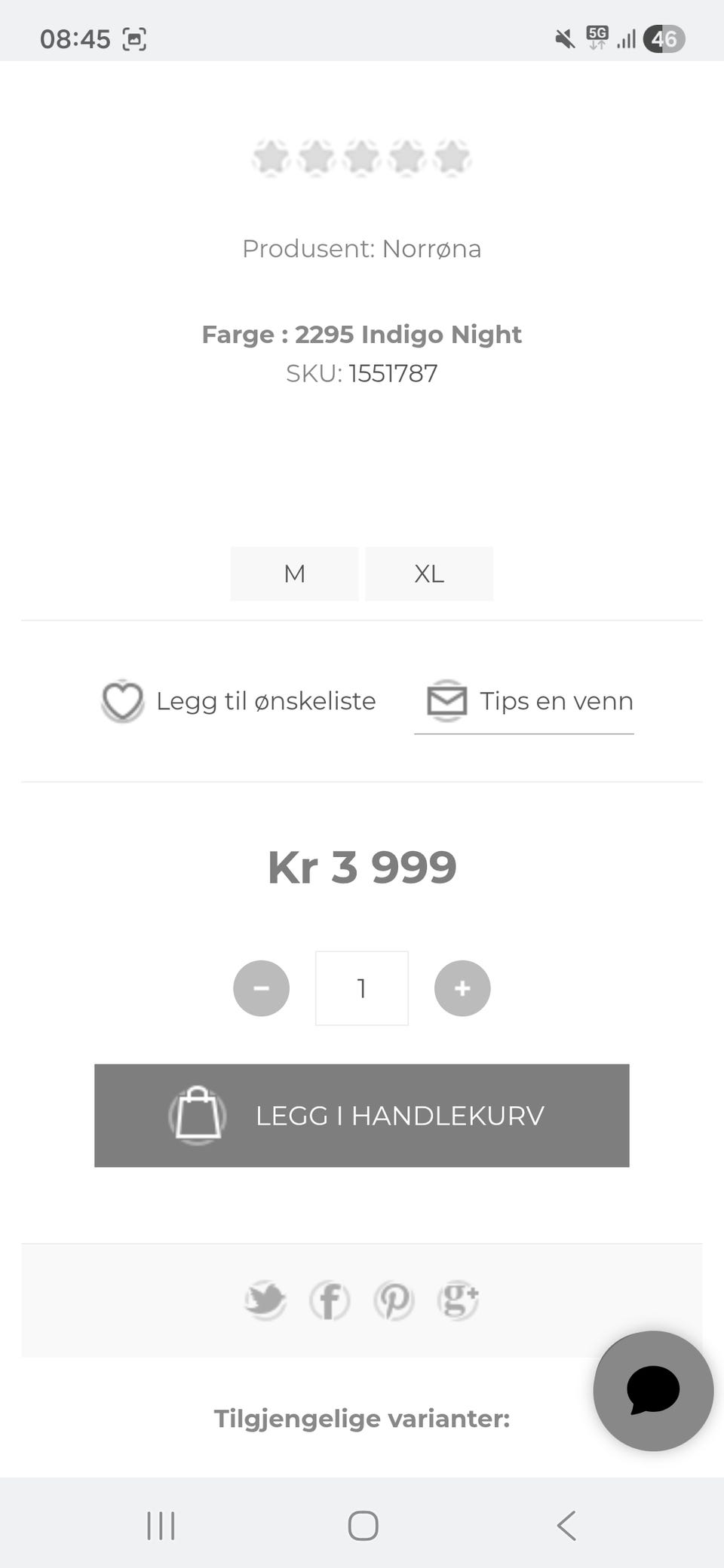Image resolution: width=724 pixels, height=1568 pixels.
Task: Go back with system back button
Action: (566, 1526)
